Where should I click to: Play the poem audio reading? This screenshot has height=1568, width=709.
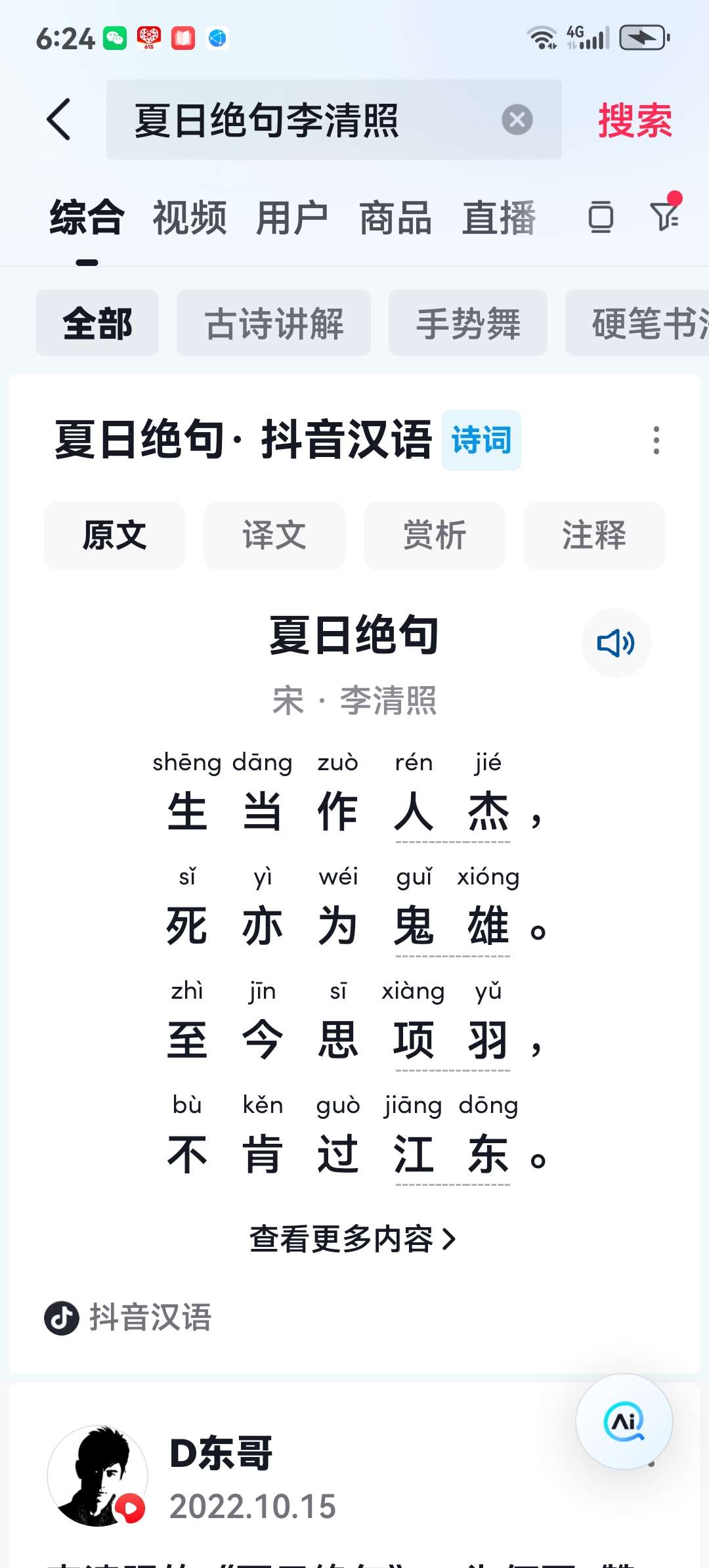[616, 643]
